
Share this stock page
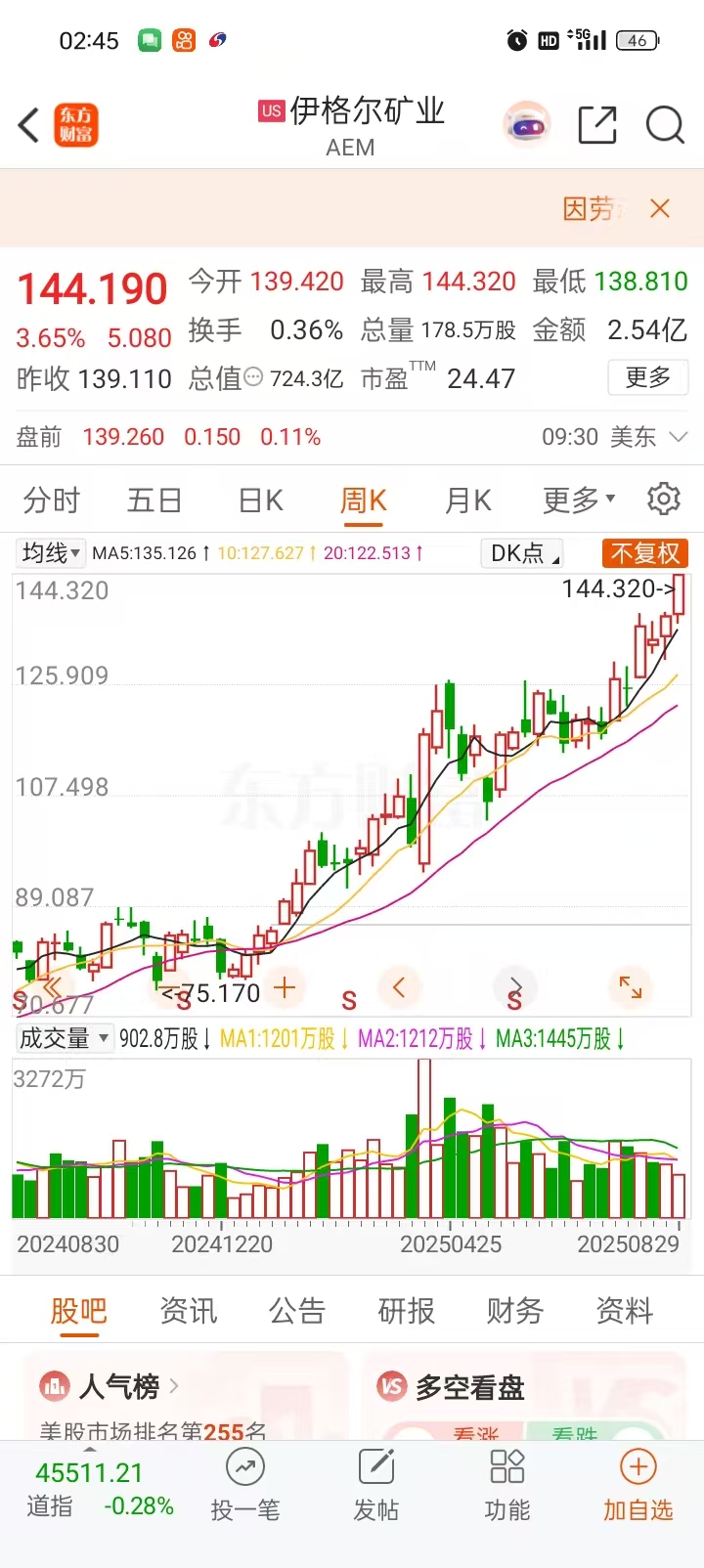tap(596, 125)
